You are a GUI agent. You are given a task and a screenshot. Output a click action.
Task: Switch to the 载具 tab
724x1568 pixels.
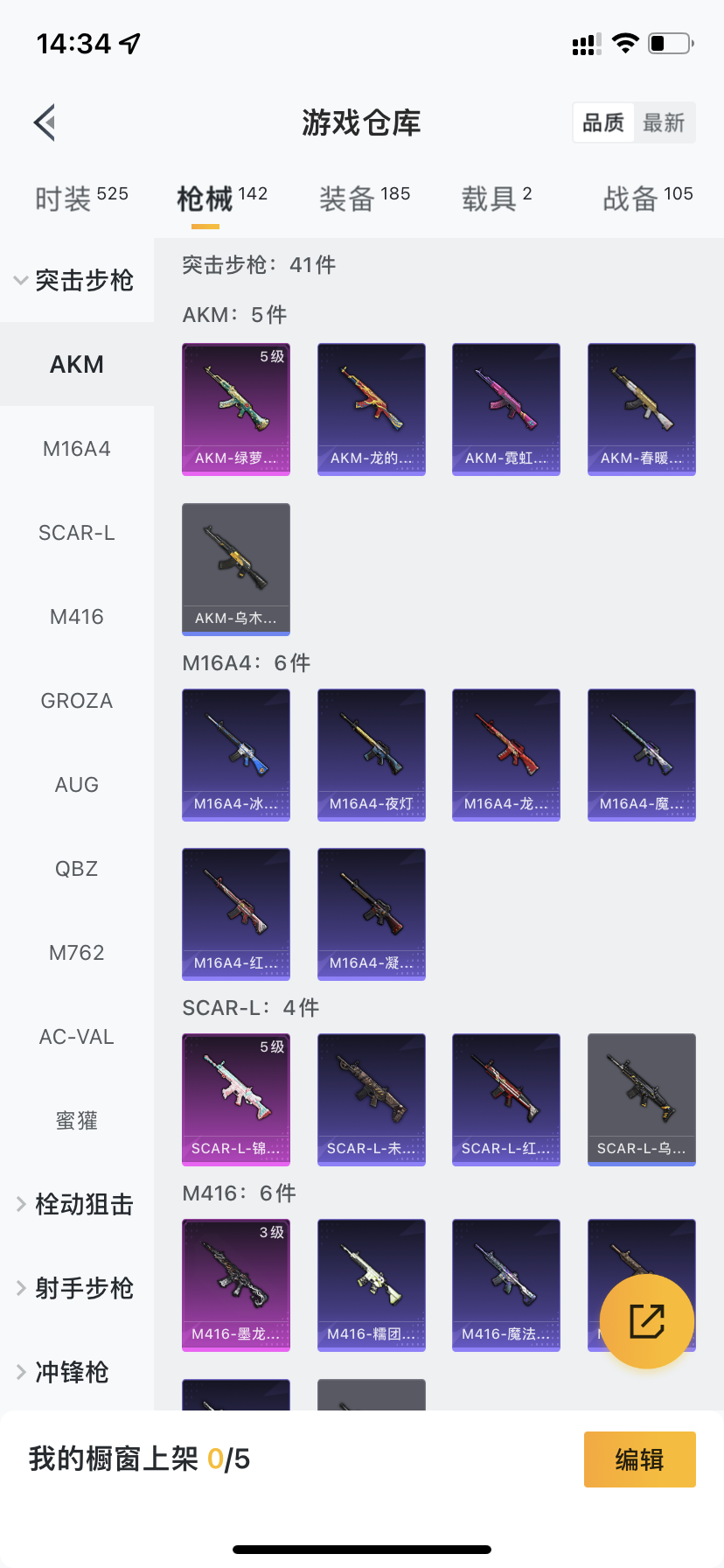[496, 199]
